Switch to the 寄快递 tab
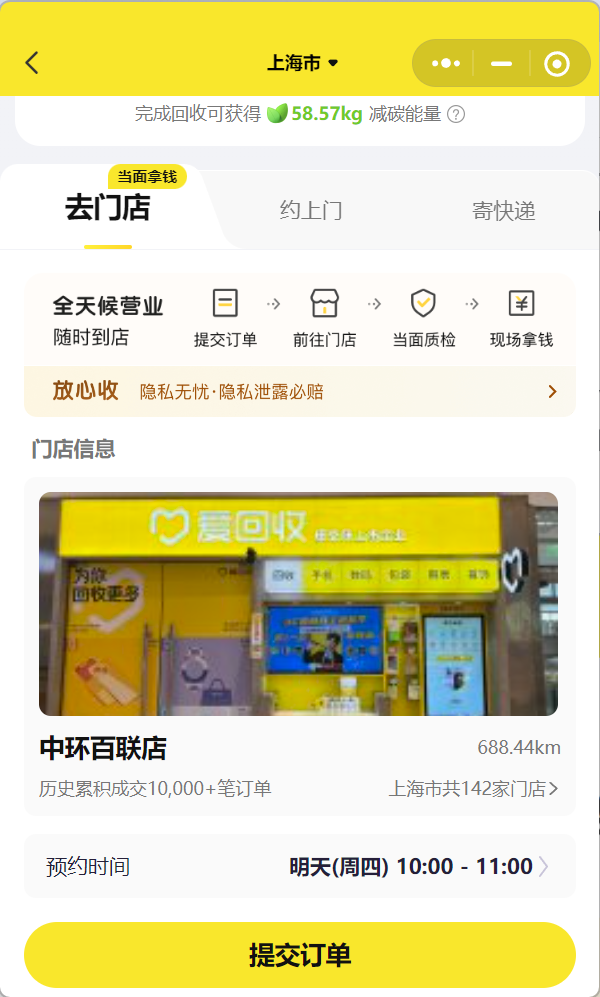This screenshot has height=997, width=600. click(503, 210)
